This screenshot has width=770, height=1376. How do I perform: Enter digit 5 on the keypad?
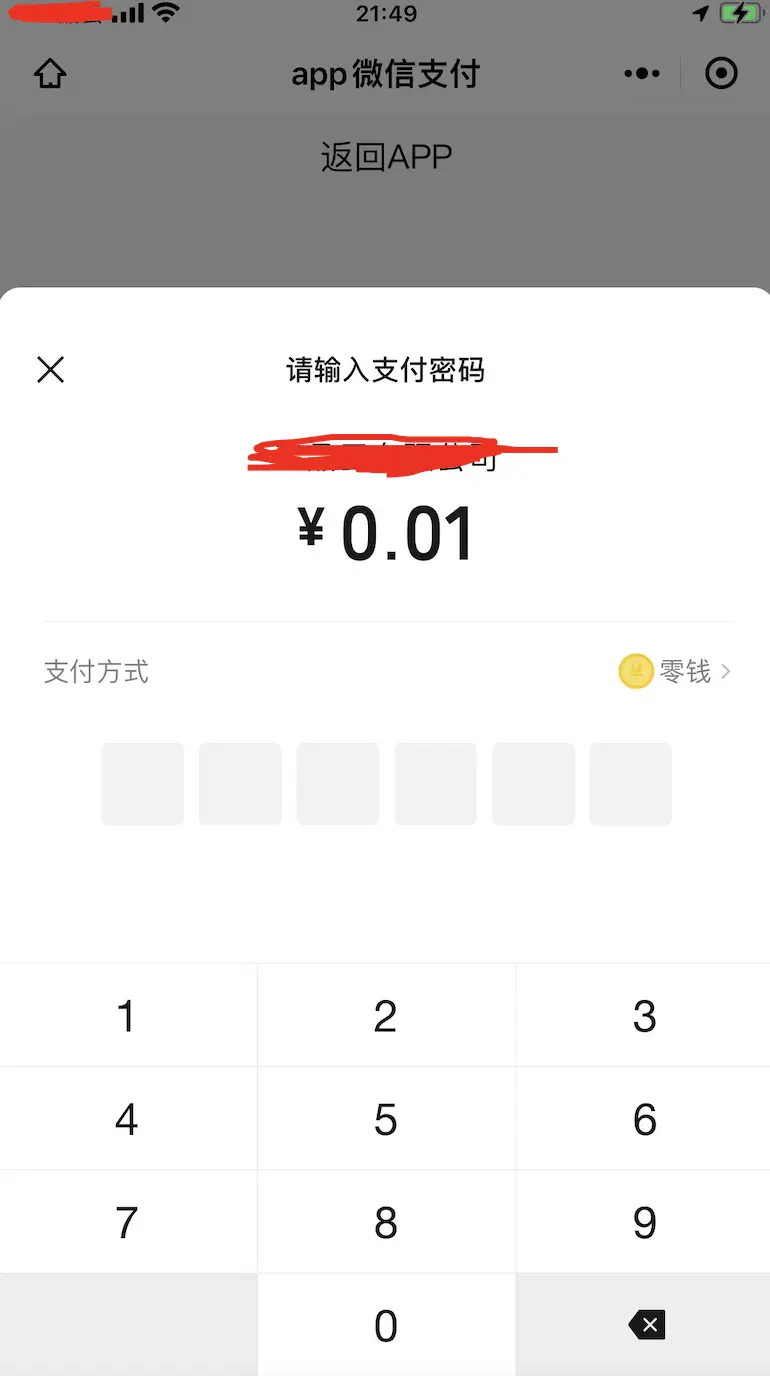(x=386, y=1119)
